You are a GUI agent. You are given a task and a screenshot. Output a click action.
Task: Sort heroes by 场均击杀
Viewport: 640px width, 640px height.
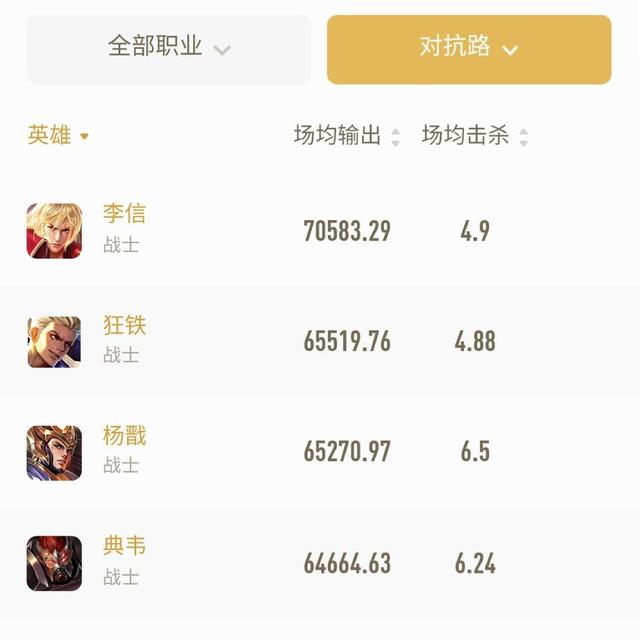tap(474, 136)
